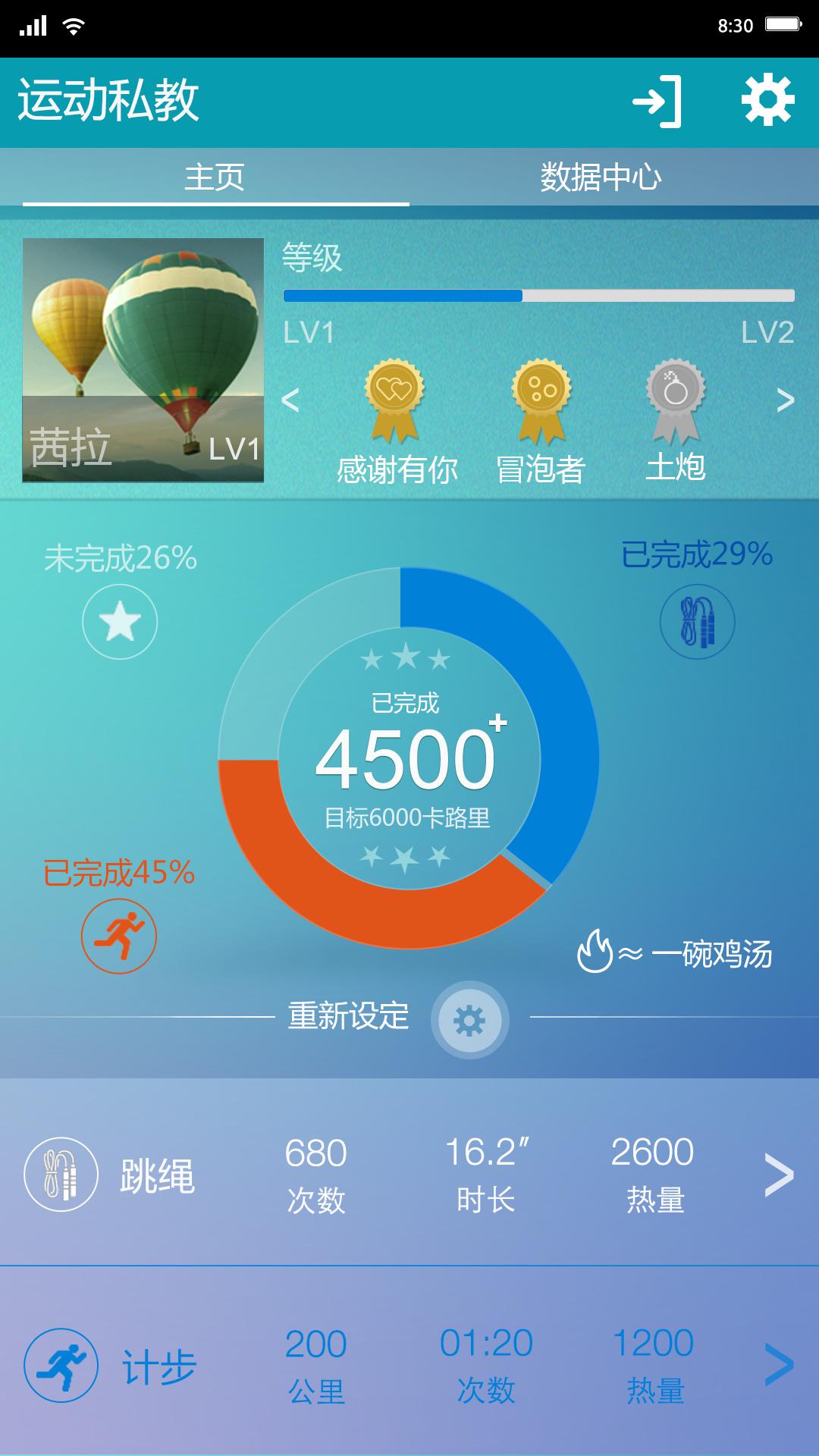The height and width of the screenshot is (1456, 819).
Task: Tap the logout arrow icon
Action: pyautogui.click(x=657, y=101)
